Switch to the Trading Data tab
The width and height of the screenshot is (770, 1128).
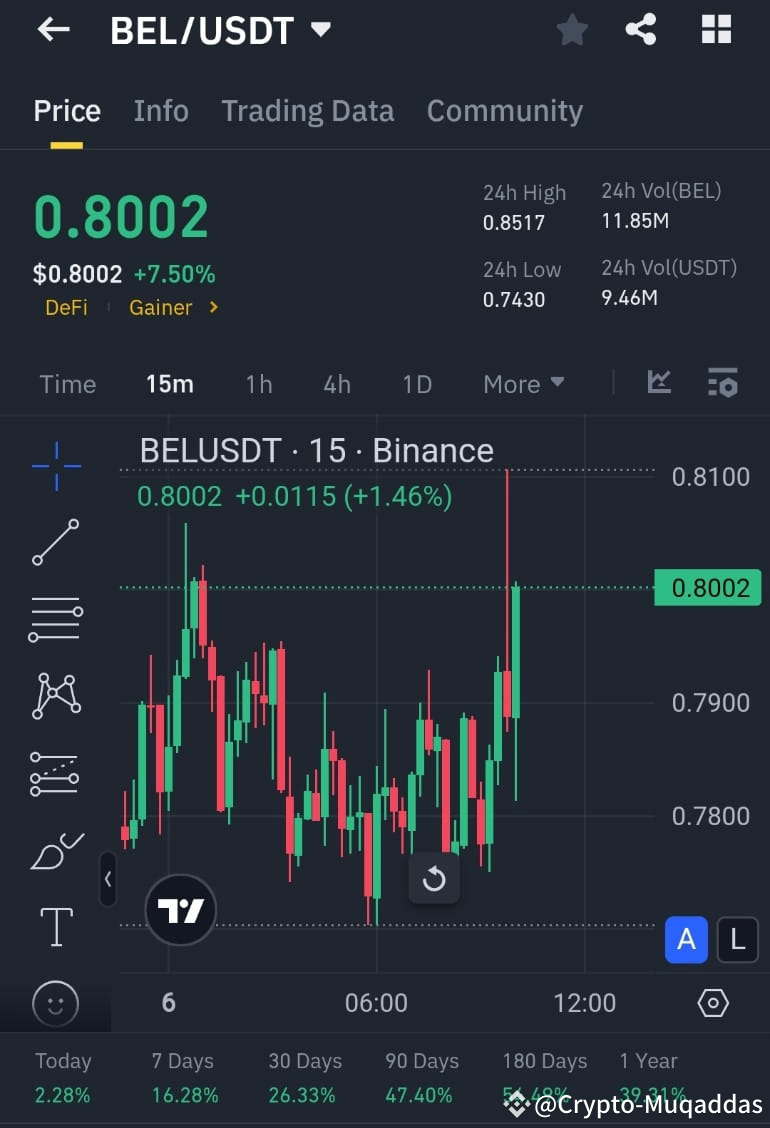click(x=307, y=110)
